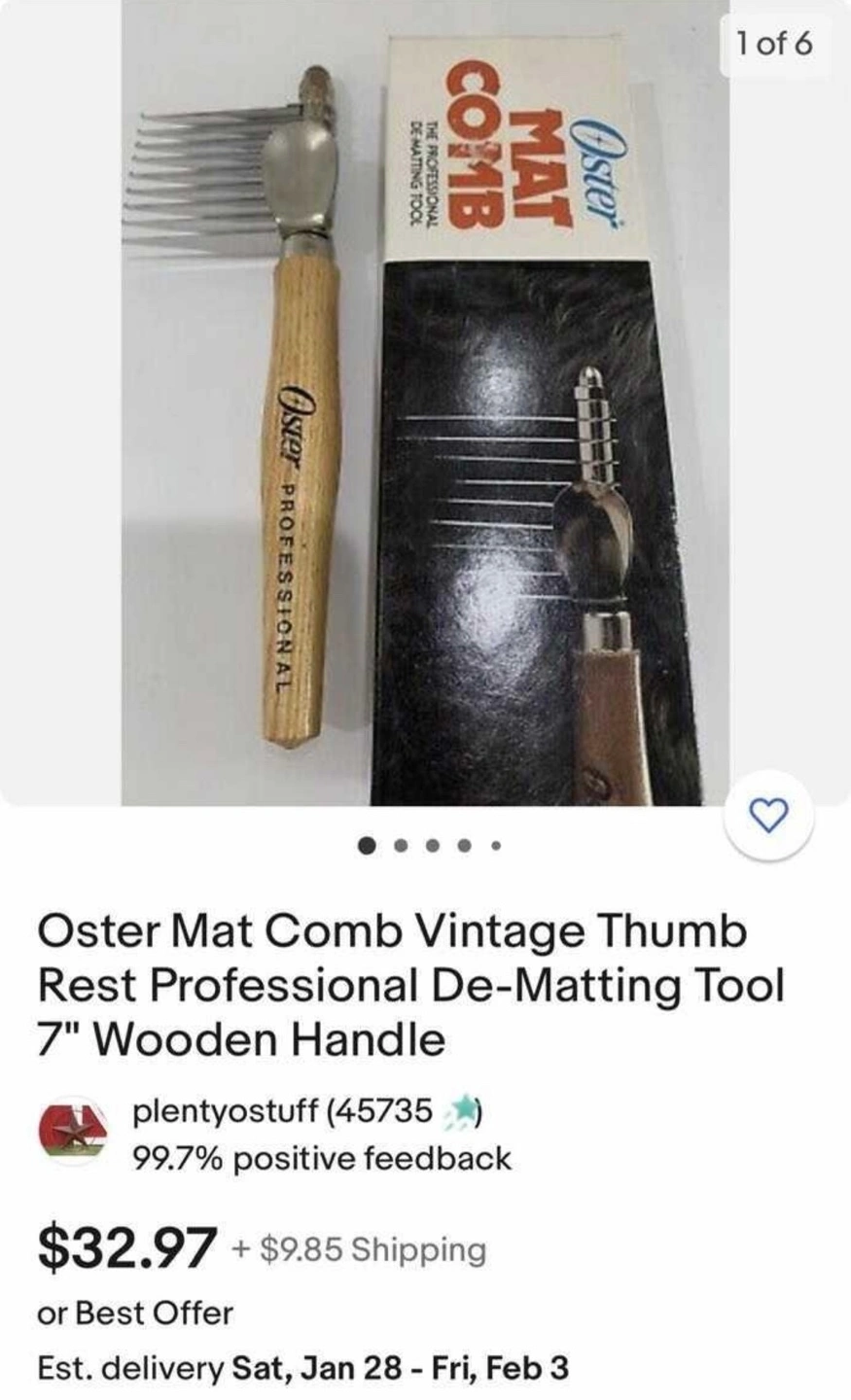This screenshot has height=1400, width=851.
Task: Tap the image page indicator dots
Action: click(429, 846)
